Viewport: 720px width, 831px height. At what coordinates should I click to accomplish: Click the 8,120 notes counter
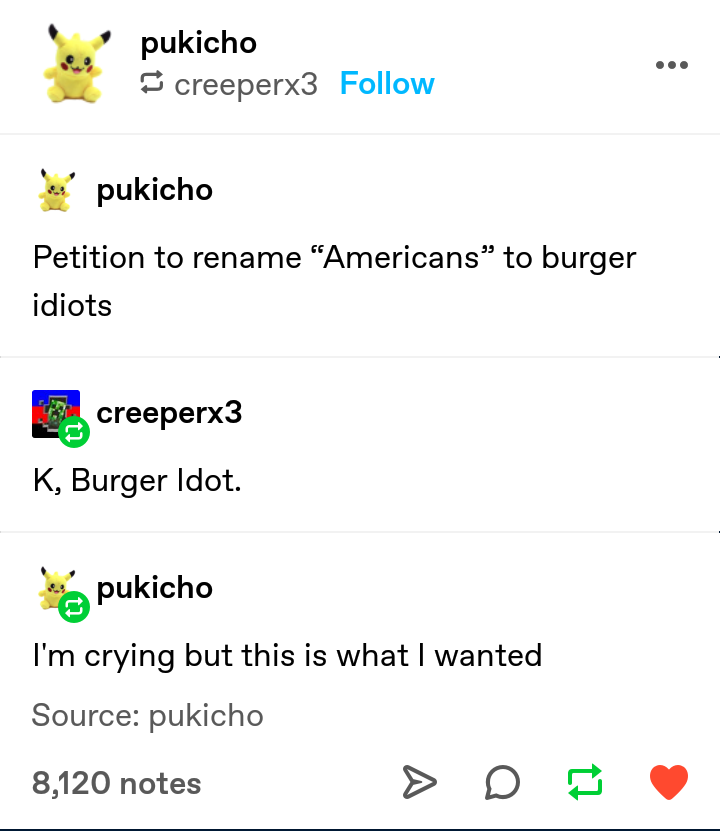point(115,783)
